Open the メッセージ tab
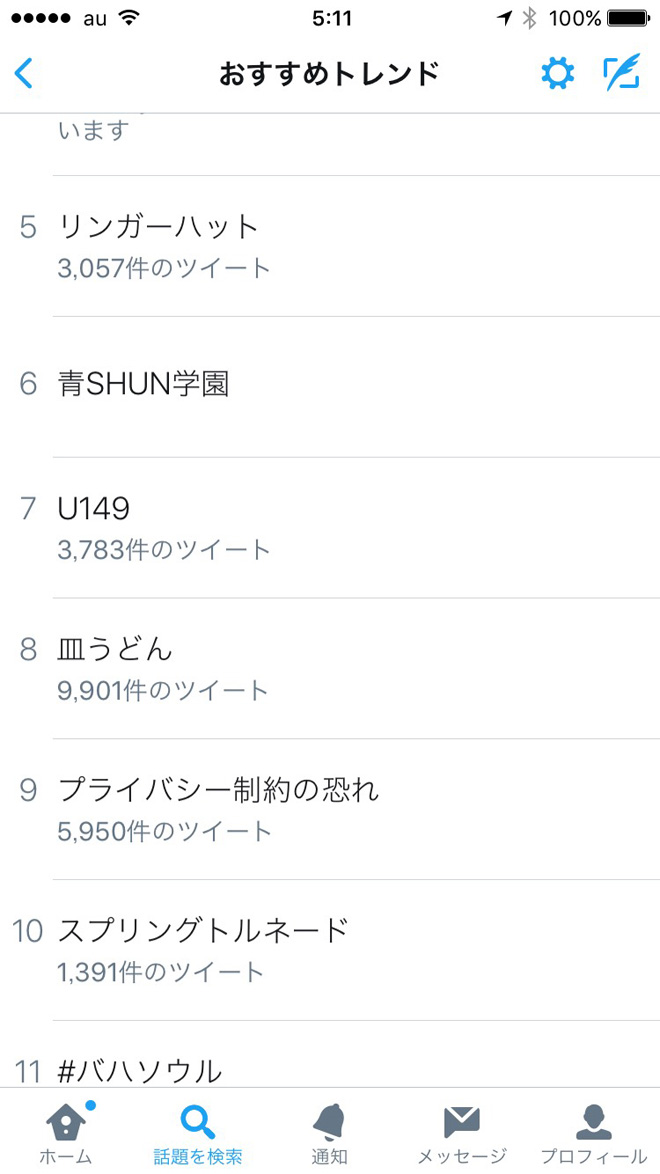This screenshot has height=1174, width=660. pyautogui.click(x=462, y=1133)
